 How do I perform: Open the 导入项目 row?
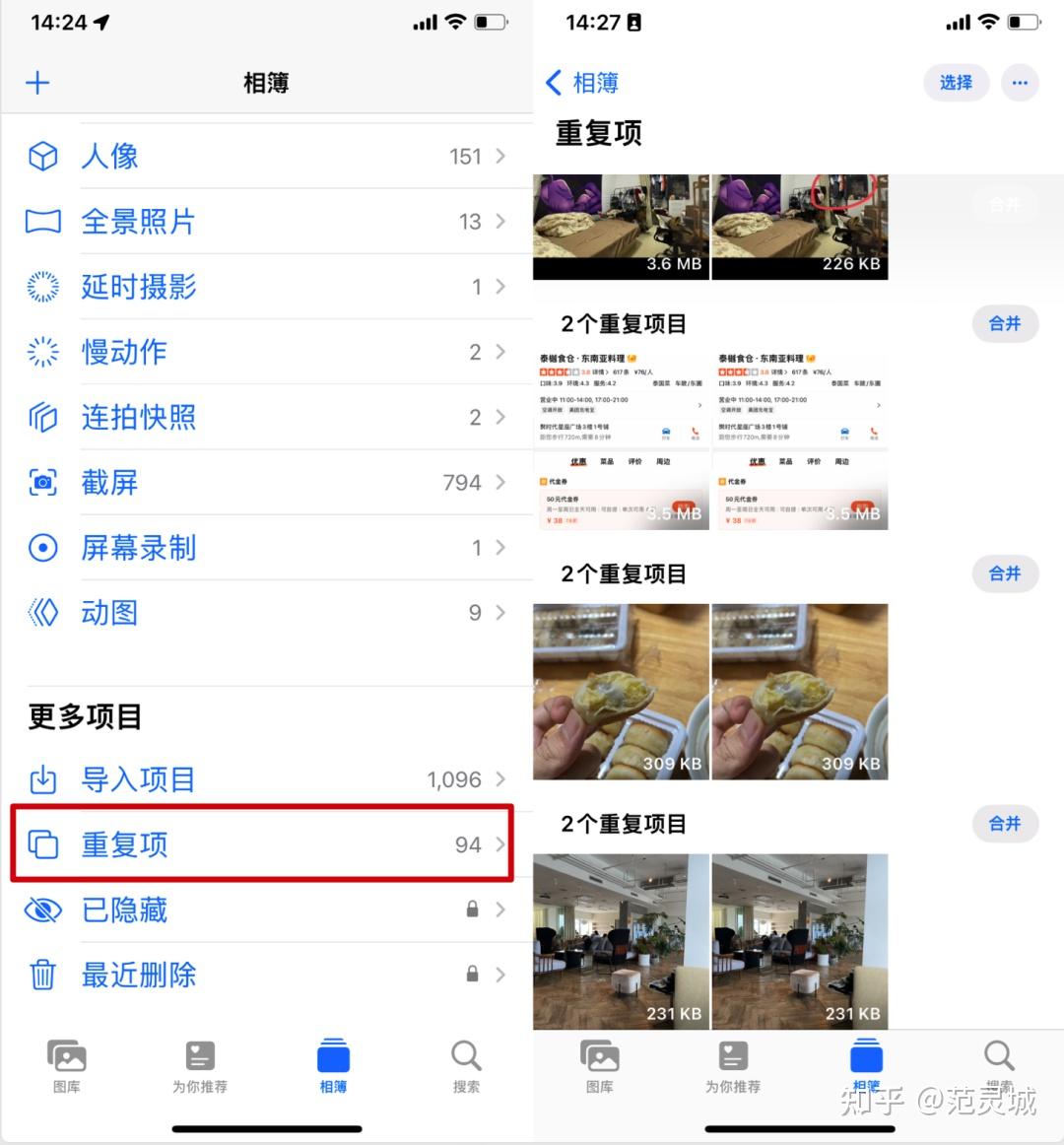tap(266, 780)
